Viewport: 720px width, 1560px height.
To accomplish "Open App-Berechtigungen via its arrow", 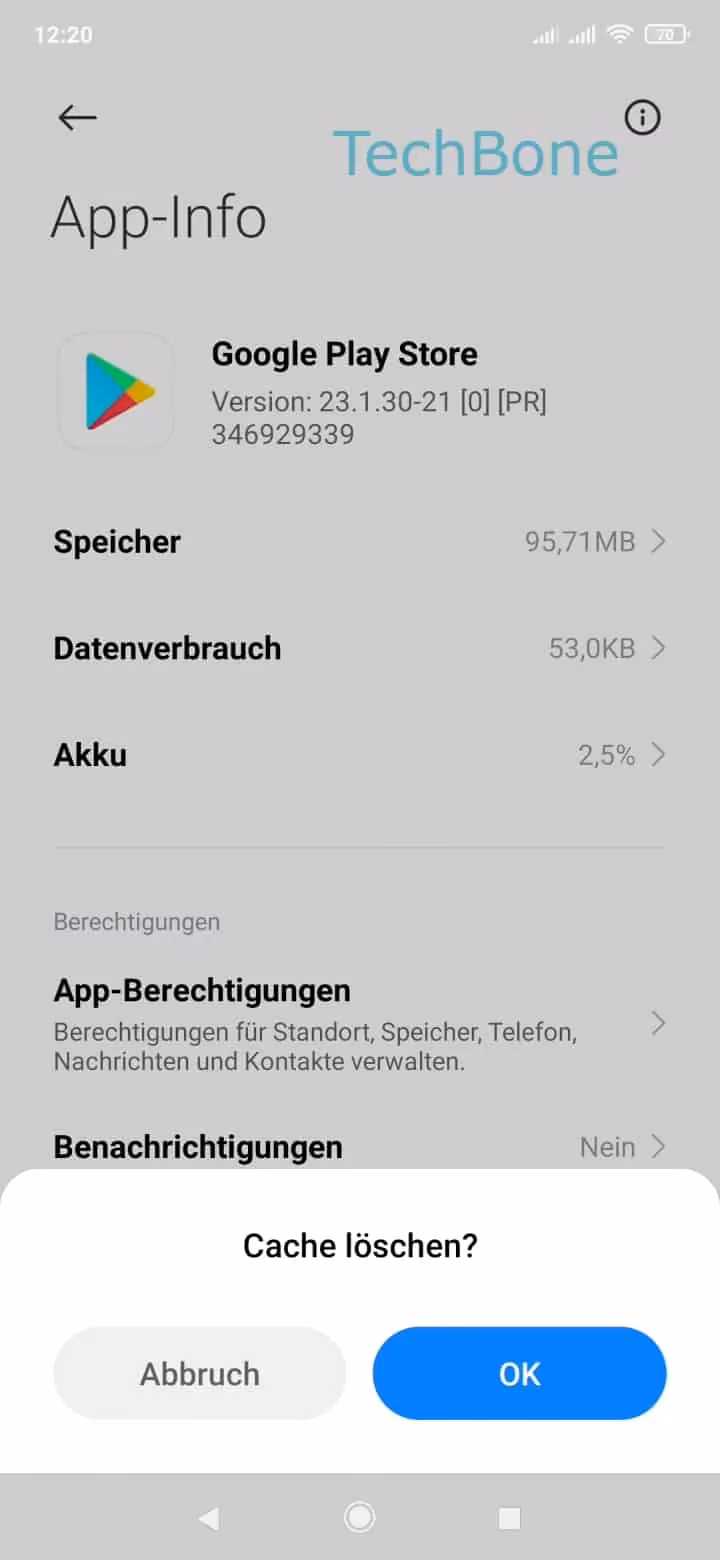I will click(x=659, y=1024).
